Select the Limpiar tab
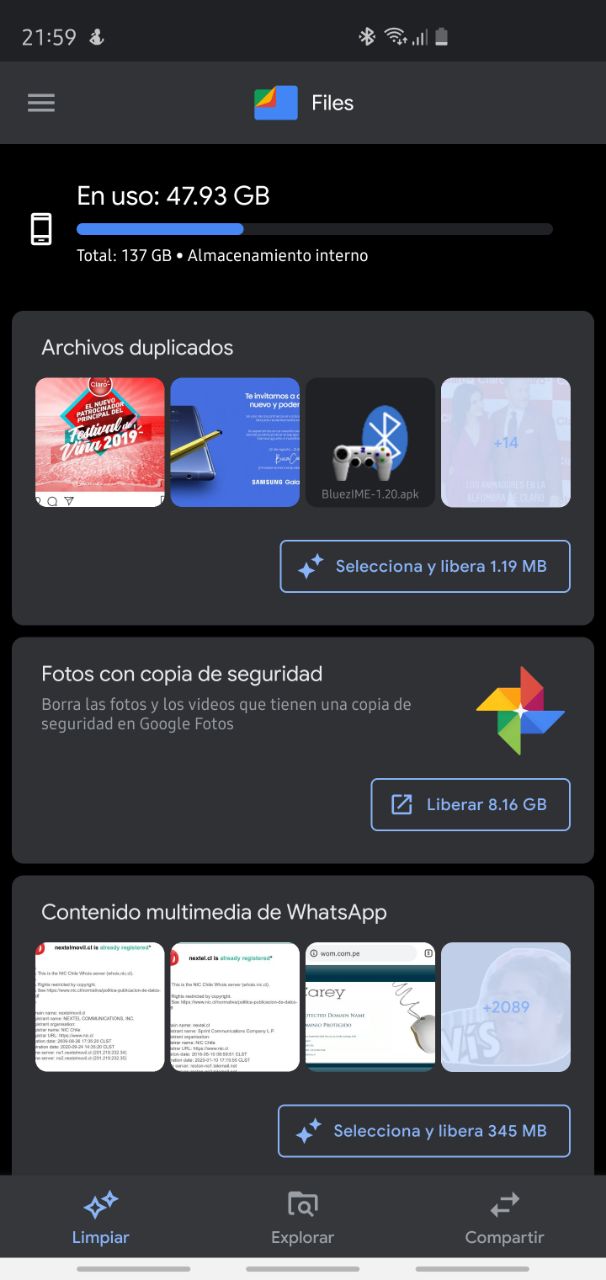This screenshot has height=1280, width=606. click(100, 1217)
